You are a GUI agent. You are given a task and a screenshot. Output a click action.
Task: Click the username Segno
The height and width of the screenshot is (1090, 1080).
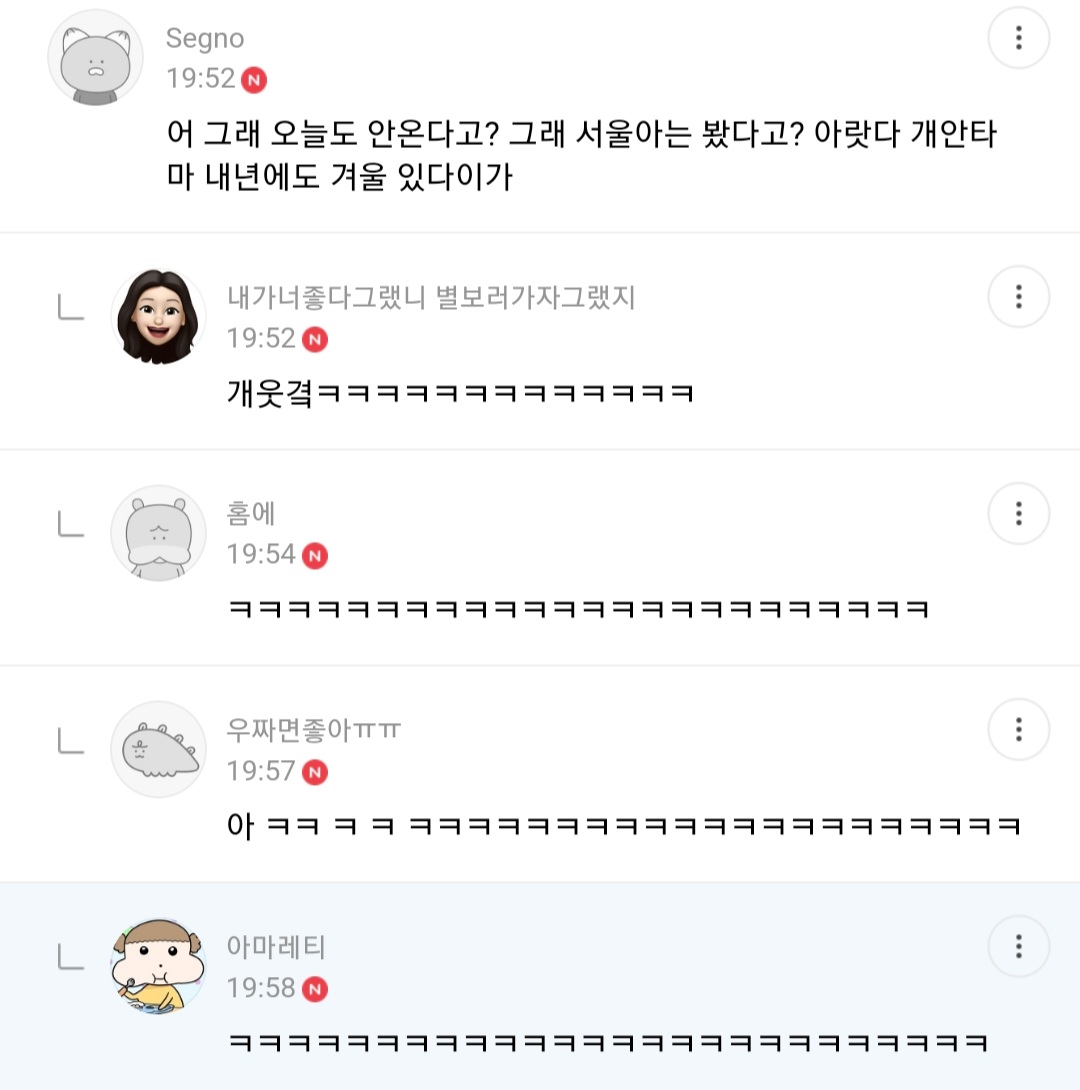click(x=202, y=38)
